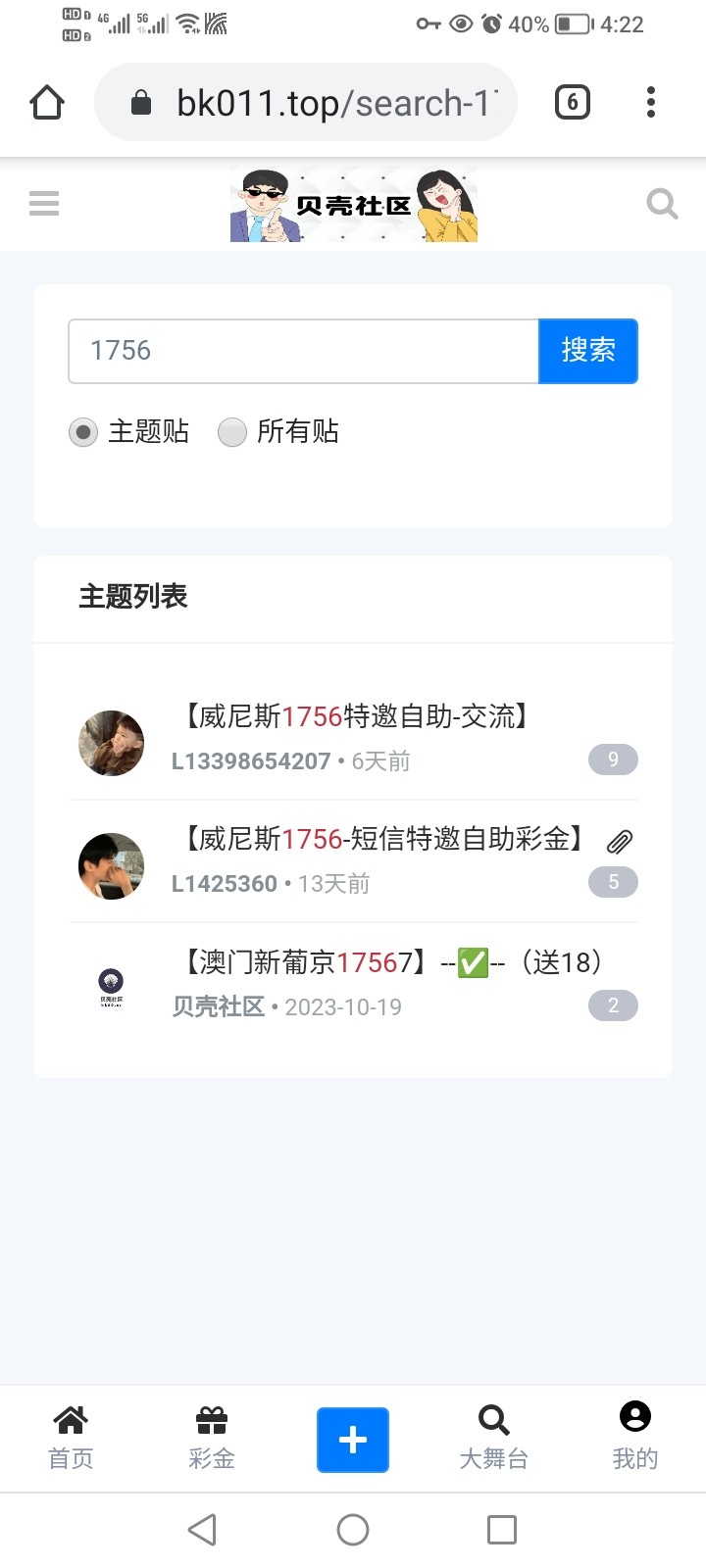The height and width of the screenshot is (1568, 706).
Task: Switch to the 大舞台 tab
Action: pos(494,1438)
